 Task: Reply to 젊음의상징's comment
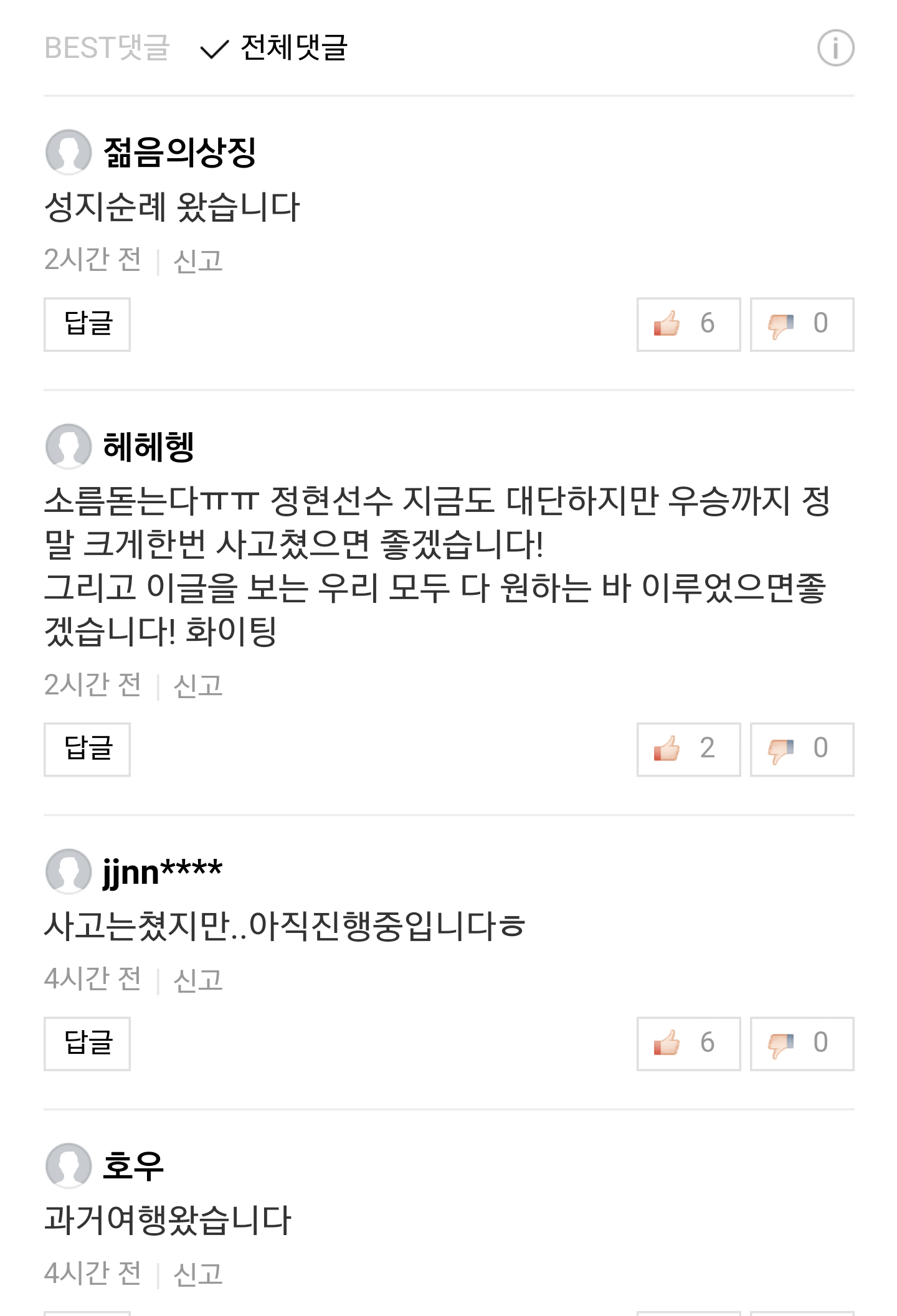click(87, 324)
